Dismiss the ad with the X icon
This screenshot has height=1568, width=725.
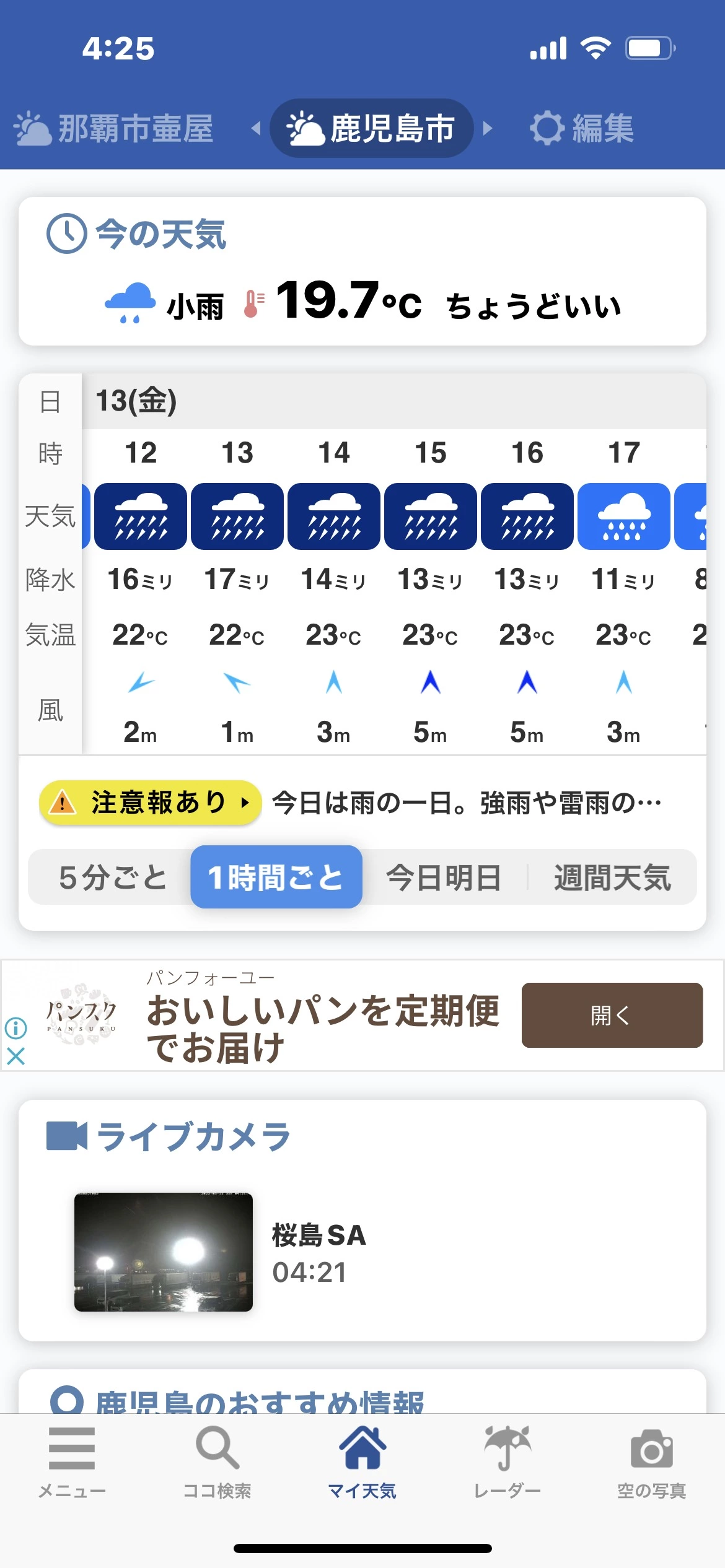click(x=15, y=1056)
